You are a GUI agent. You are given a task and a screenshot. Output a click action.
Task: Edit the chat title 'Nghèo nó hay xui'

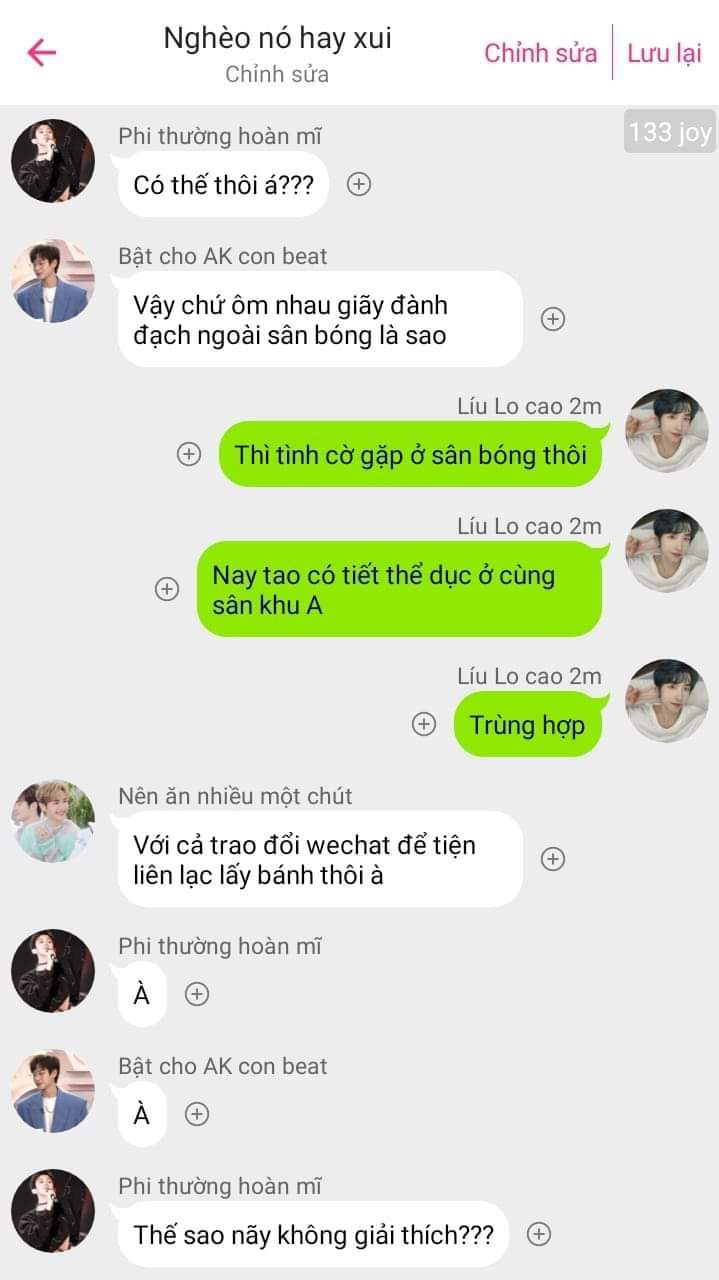click(277, 39)
